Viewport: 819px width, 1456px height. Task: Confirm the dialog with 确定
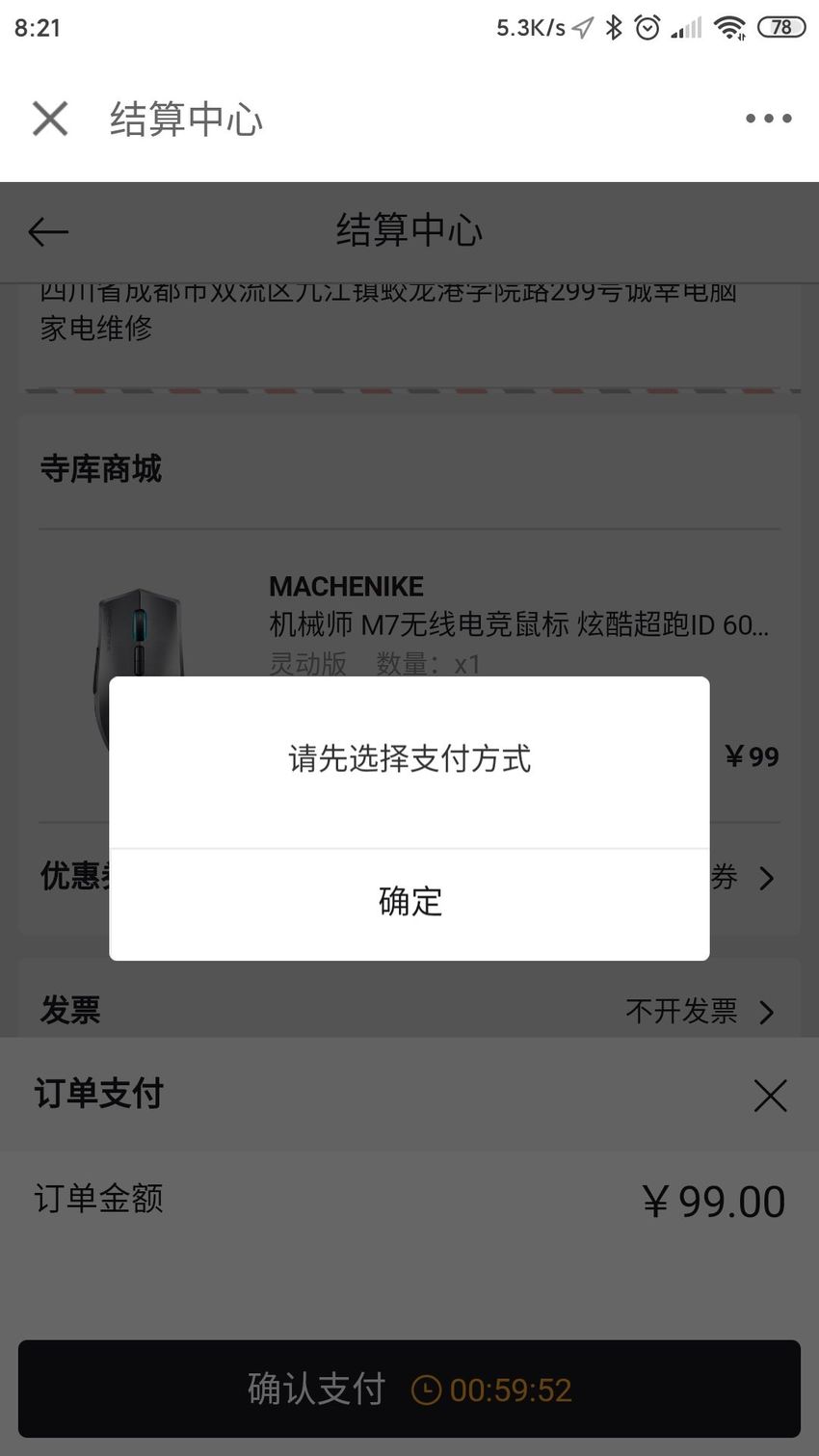tap(409, 904)
